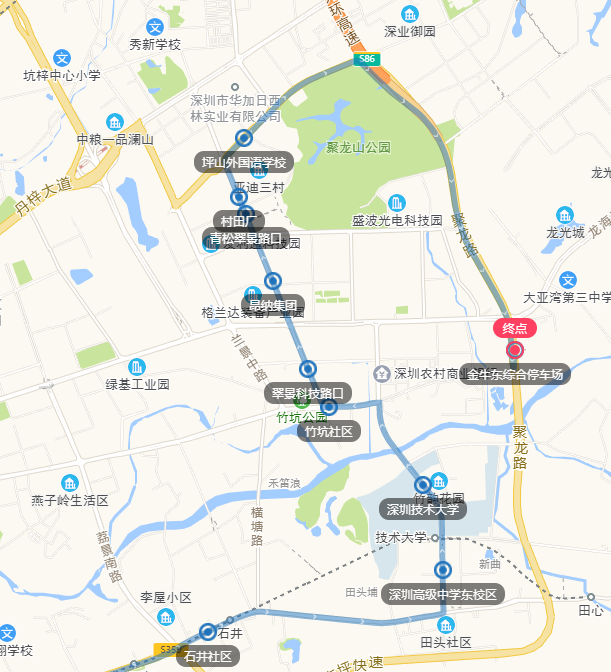Select the 深圳高级中学东校区 stop marker

click(444, 570)
